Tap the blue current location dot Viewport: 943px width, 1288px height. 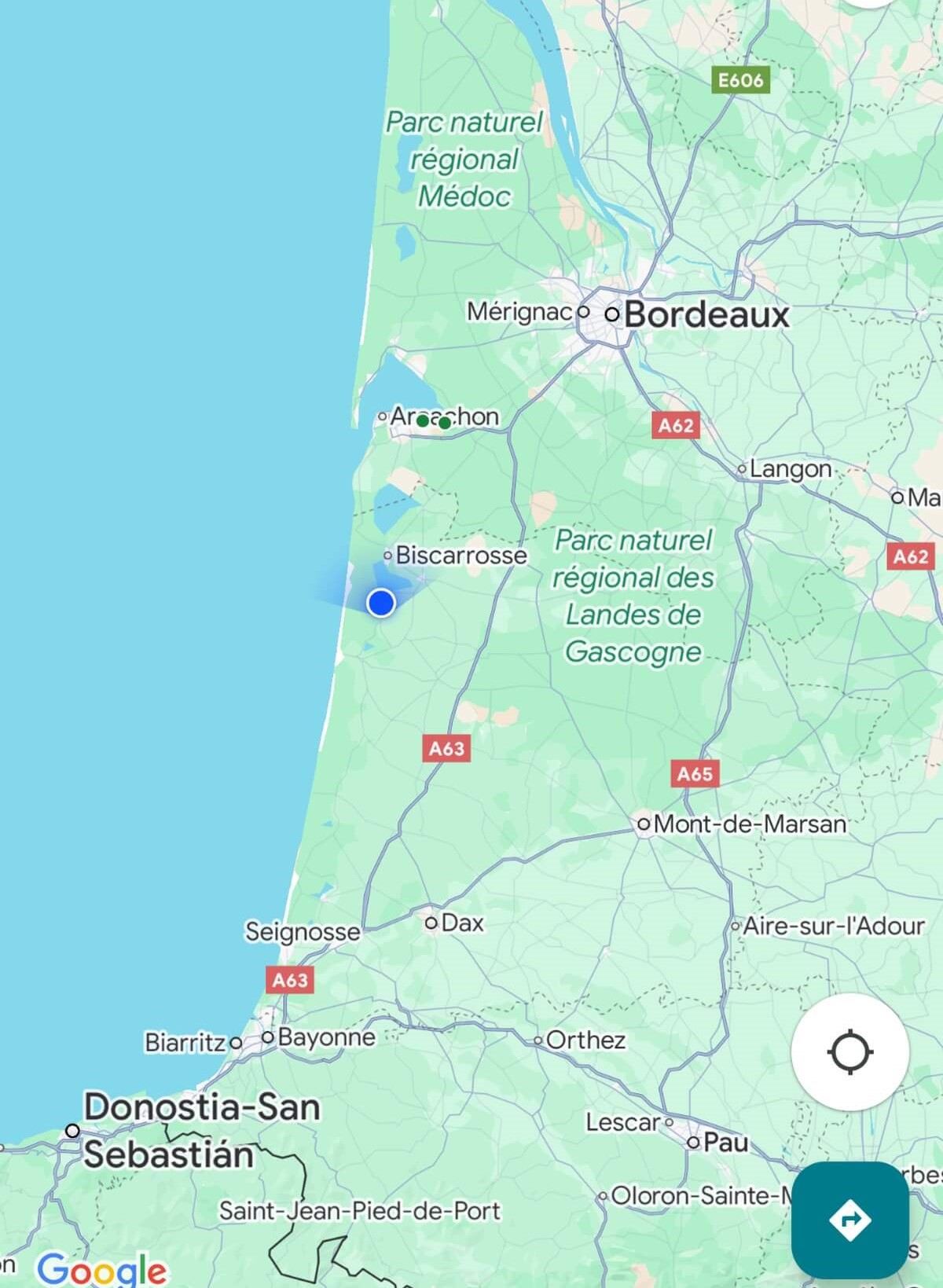381,603
